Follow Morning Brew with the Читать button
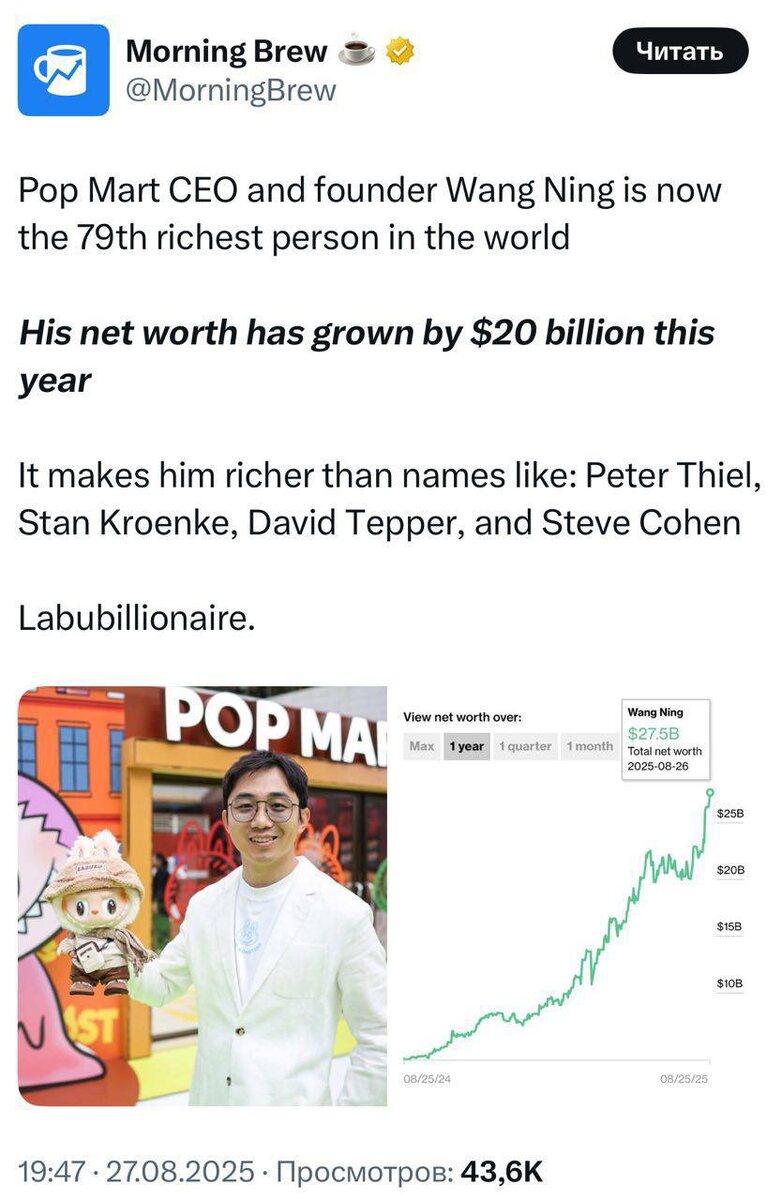This screenshot has height=1200, width=782. point(680,51)
